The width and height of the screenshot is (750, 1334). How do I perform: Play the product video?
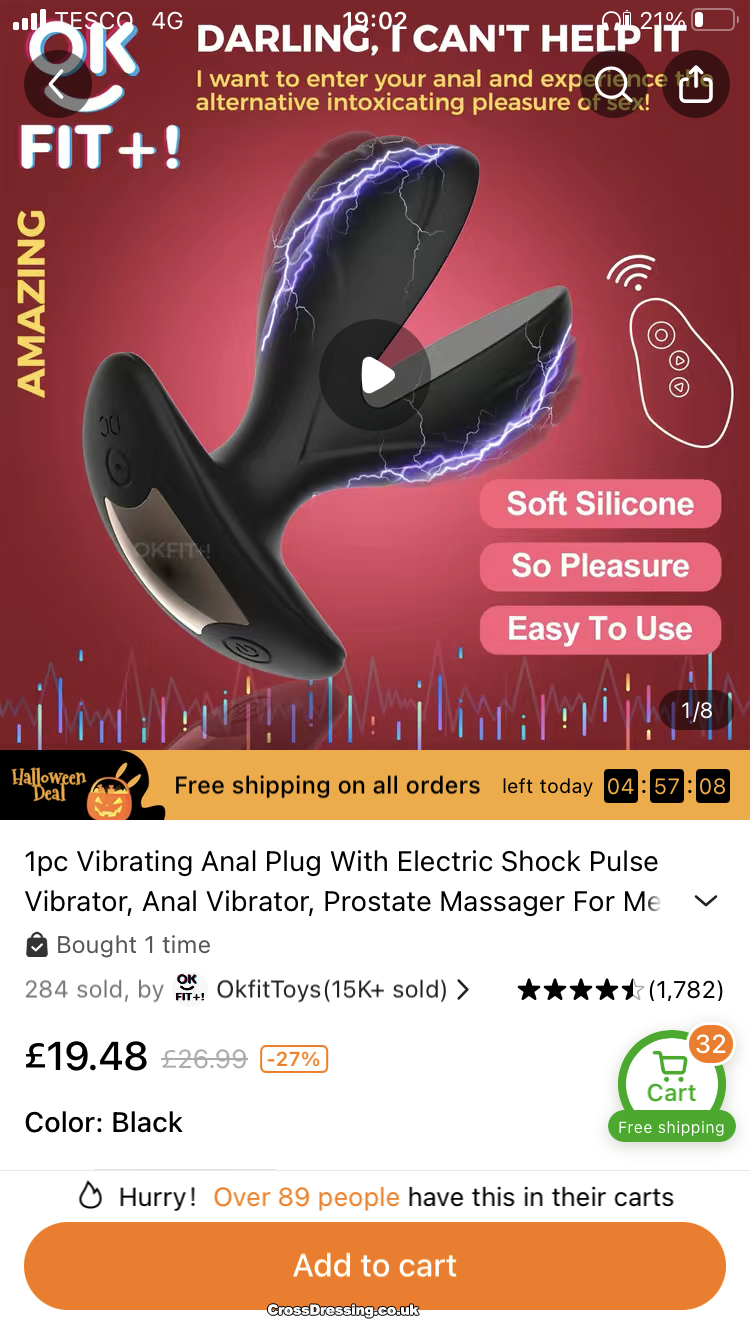pyautogui.click(x=376, y=375)
